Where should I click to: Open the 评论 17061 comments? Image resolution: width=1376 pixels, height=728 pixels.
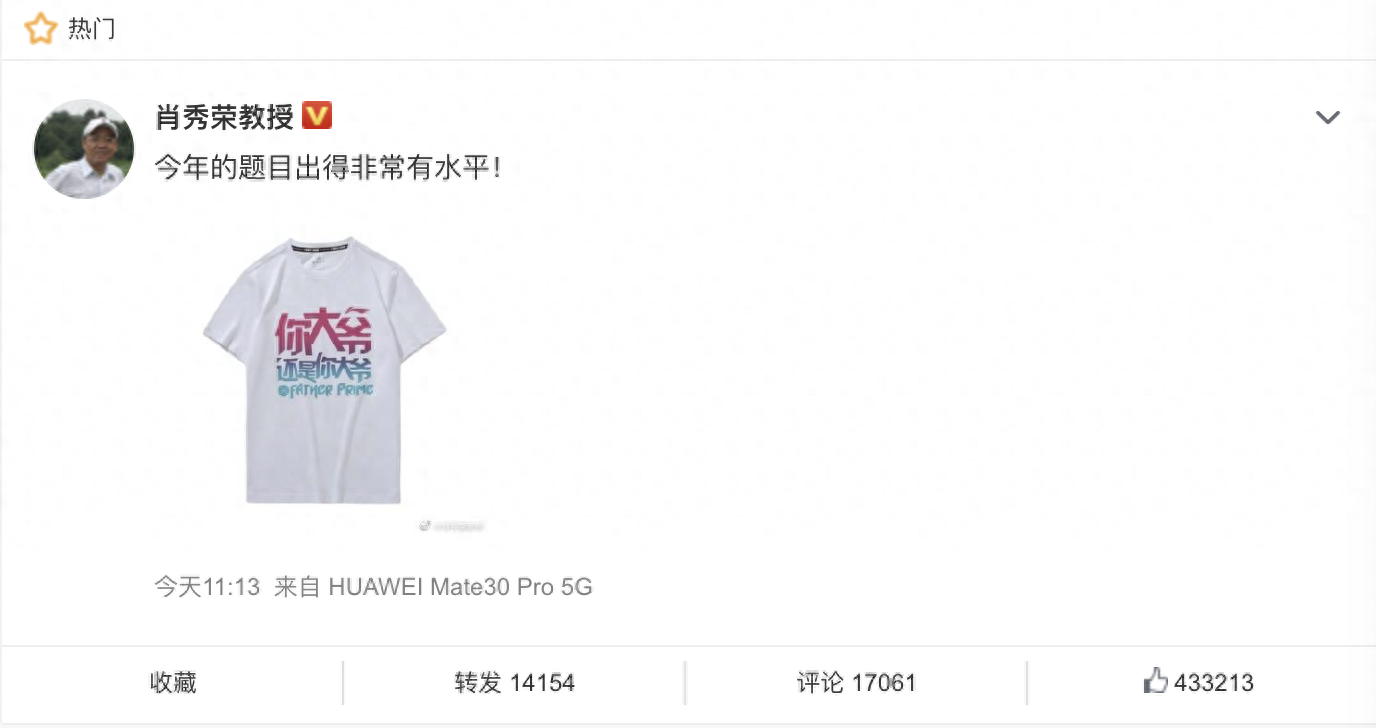856,683
